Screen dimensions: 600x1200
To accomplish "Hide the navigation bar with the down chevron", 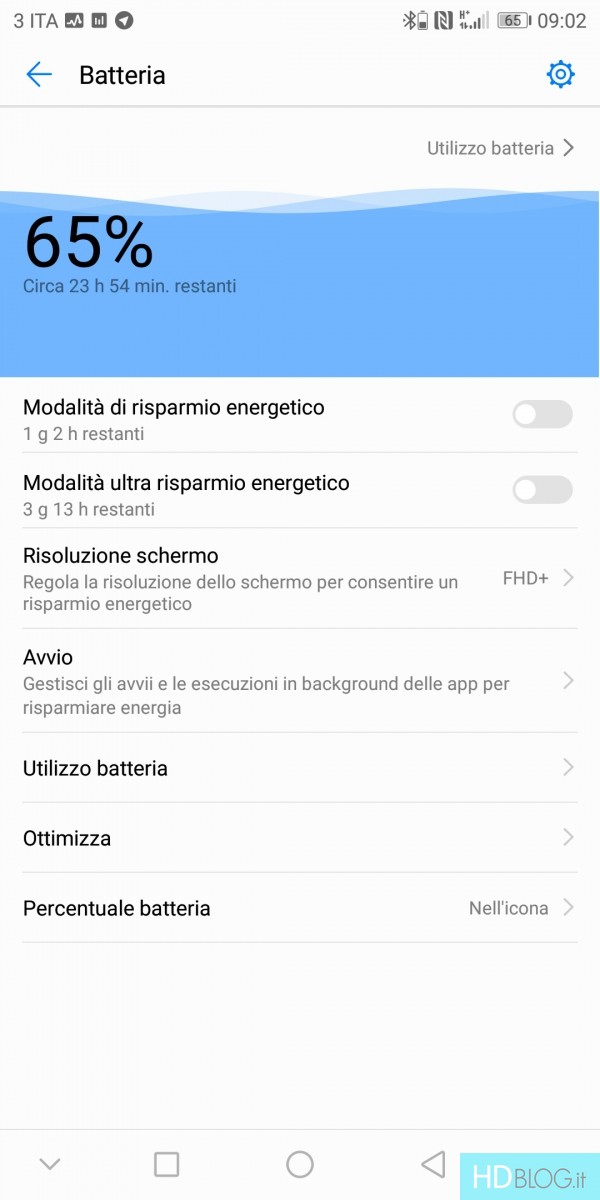I will (50, 1164).
